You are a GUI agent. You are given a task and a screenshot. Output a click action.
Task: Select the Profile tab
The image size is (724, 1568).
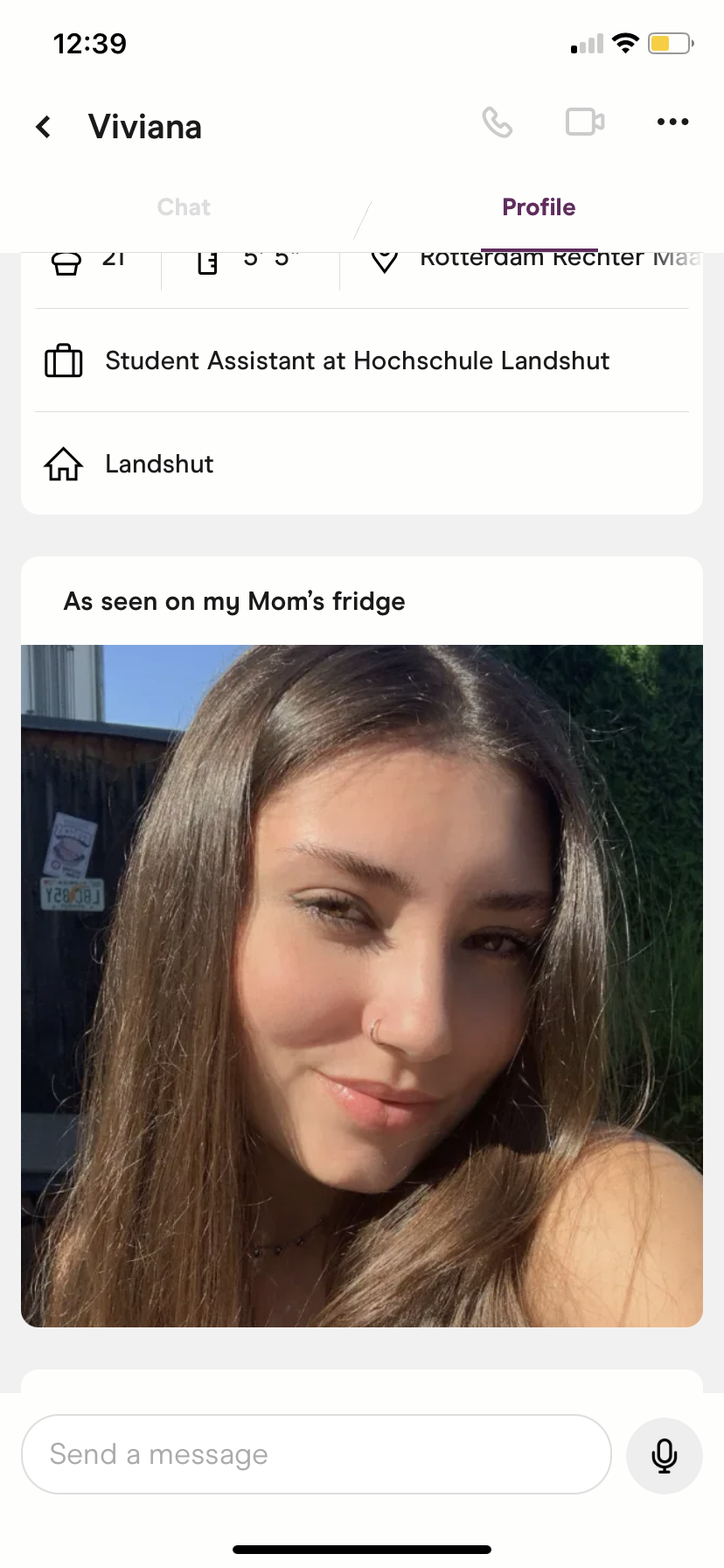pos(539,207)
